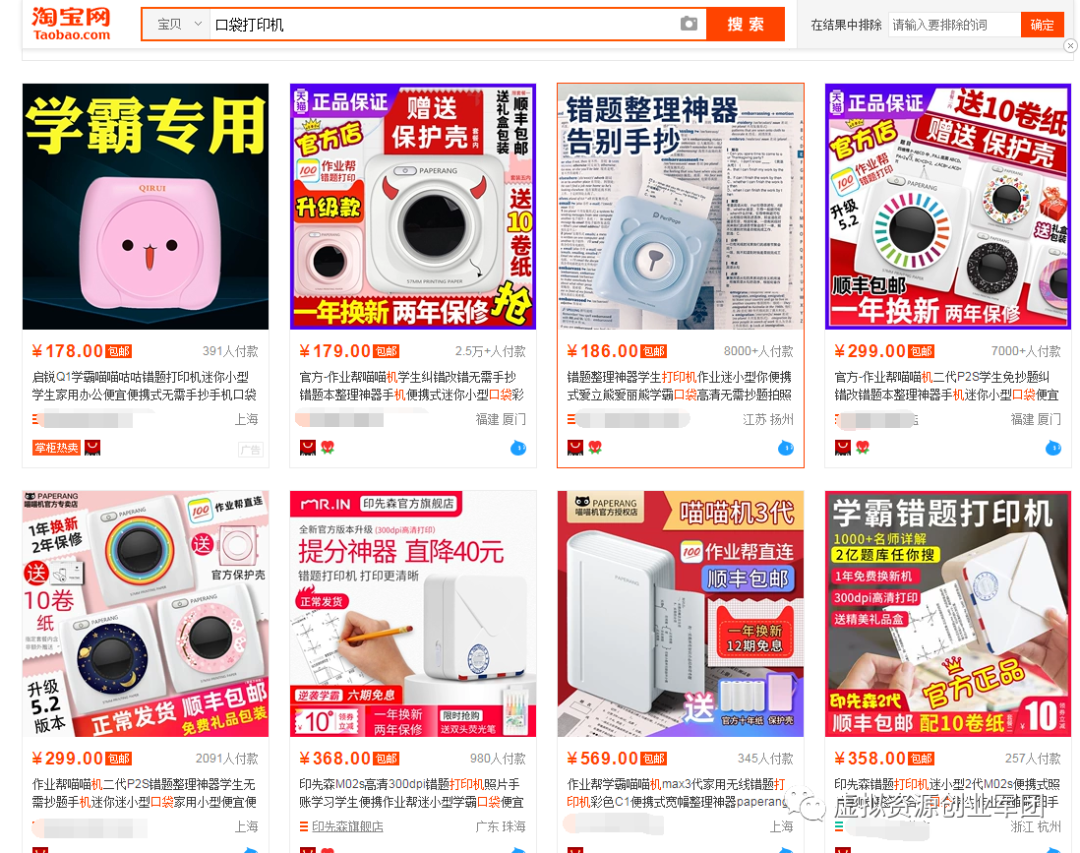This screenshot has width=1080, height=853.
Task: Focus the 口袋打印机 search field
Action: pyautogui.click(x=440, y=24)
